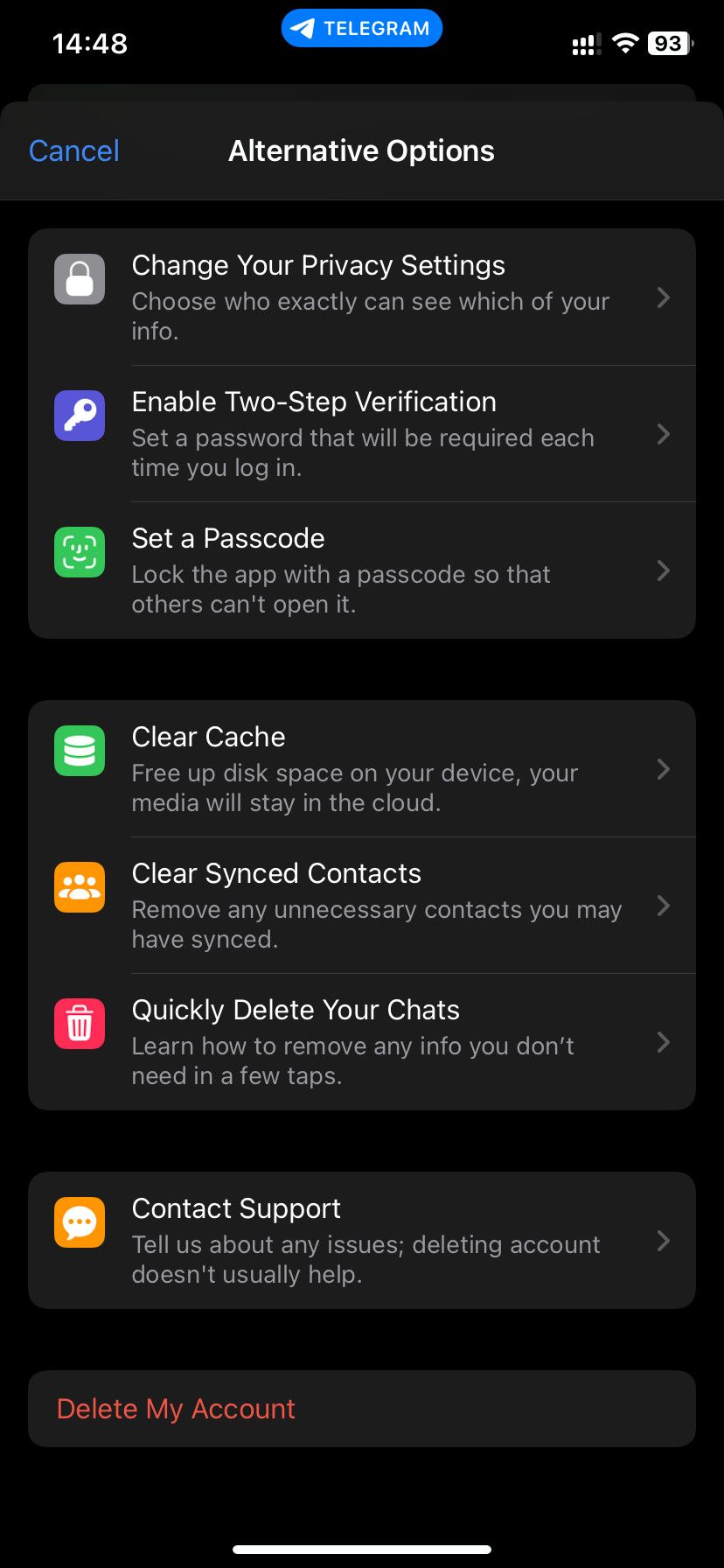Open Change Your Privacy Settings chevron
This screenshot has height=1568, width=724.
pos(663,297)
